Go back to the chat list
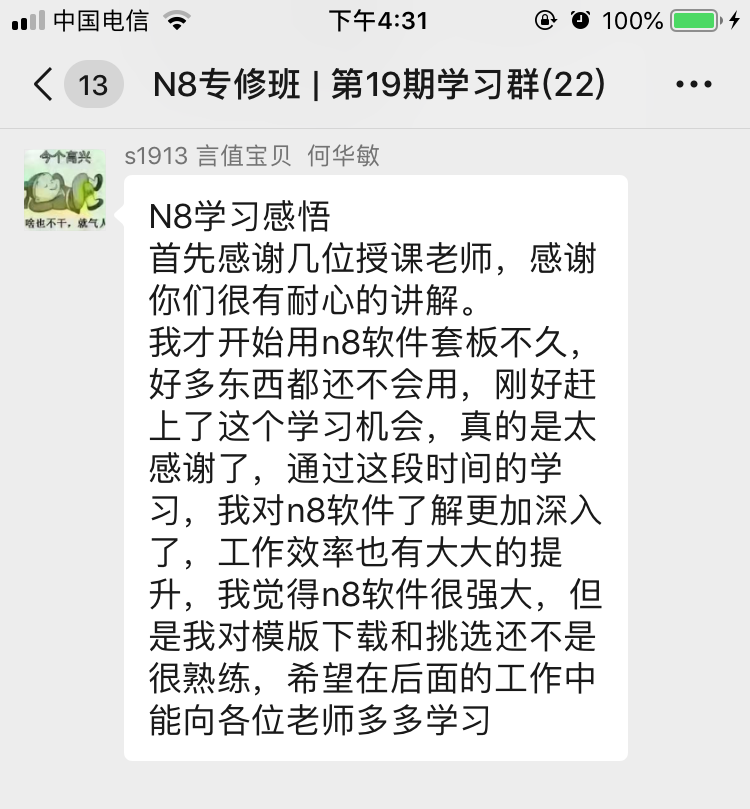 click(44, 85)
